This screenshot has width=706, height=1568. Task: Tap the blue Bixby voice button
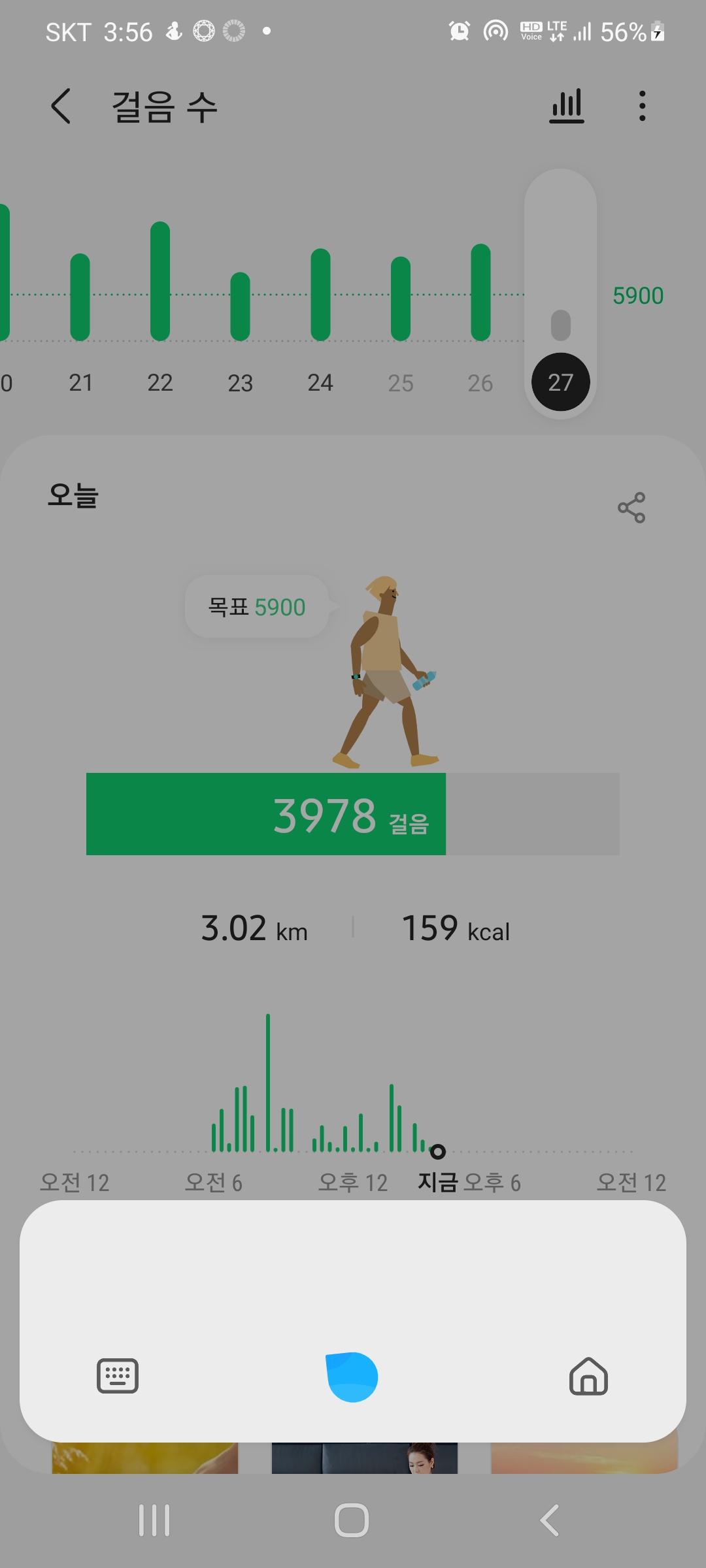pos(352,1376)
